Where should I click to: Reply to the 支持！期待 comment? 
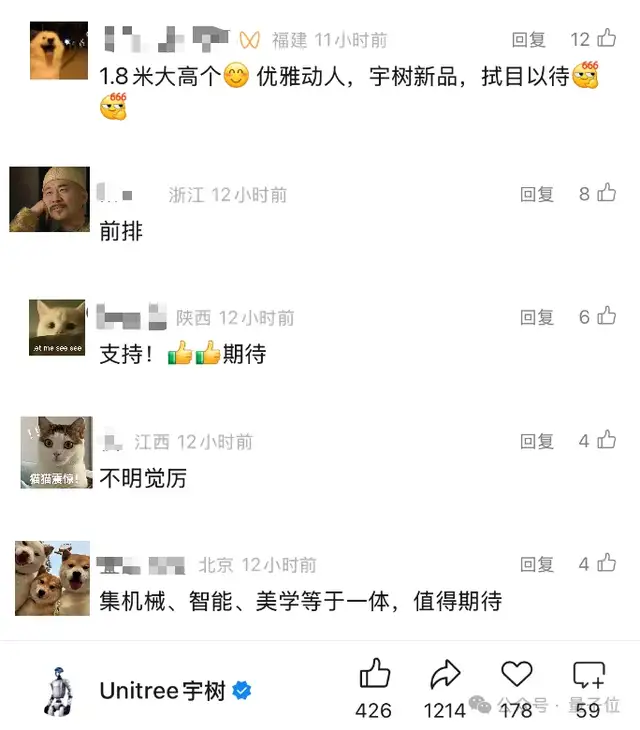pos(537,317)
